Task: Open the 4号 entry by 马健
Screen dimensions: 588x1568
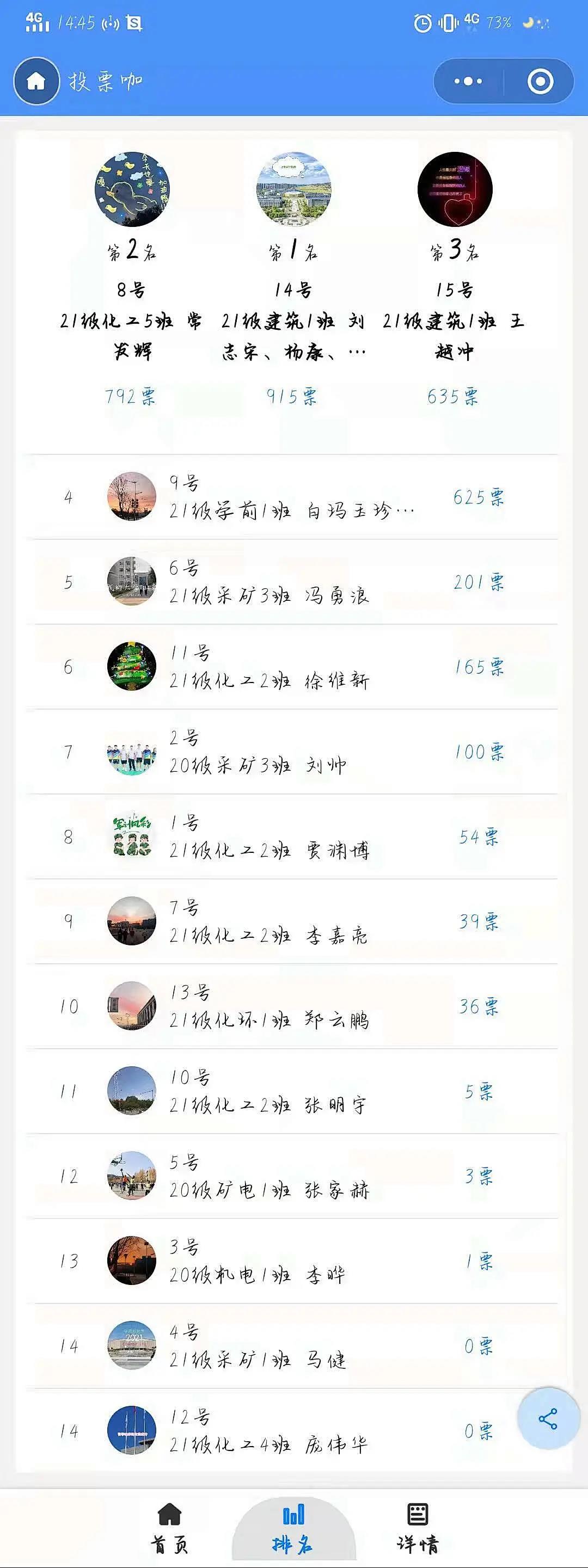Action: [x=292, y=1346]
